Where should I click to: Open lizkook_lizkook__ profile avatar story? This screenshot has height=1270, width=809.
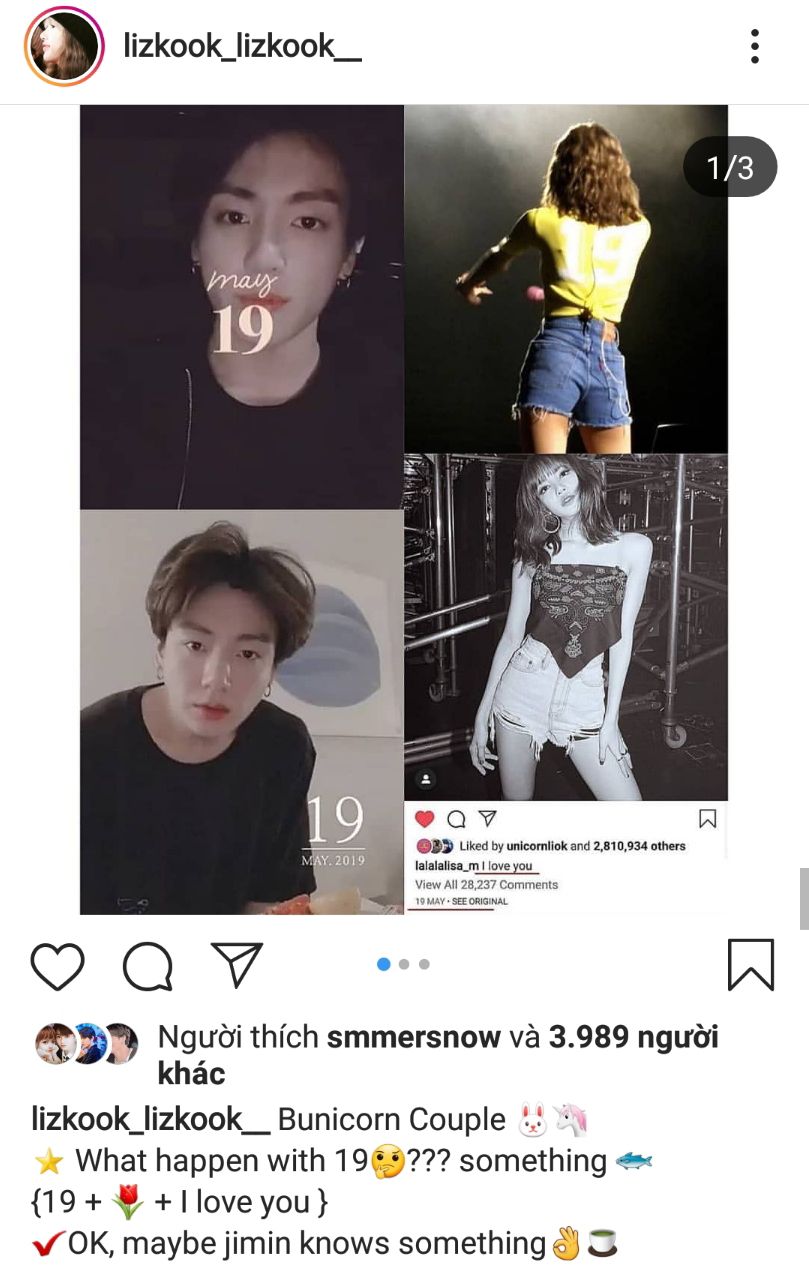(x=64, y=46)
